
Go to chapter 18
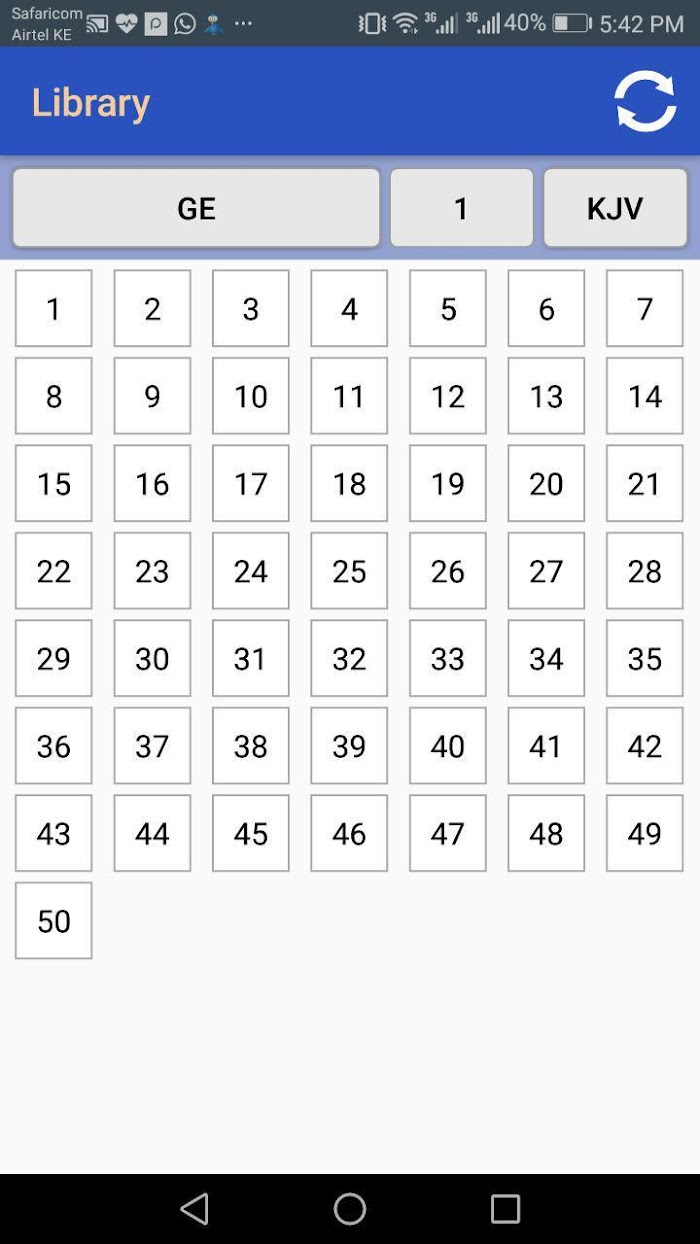click(x=349, y=483)
